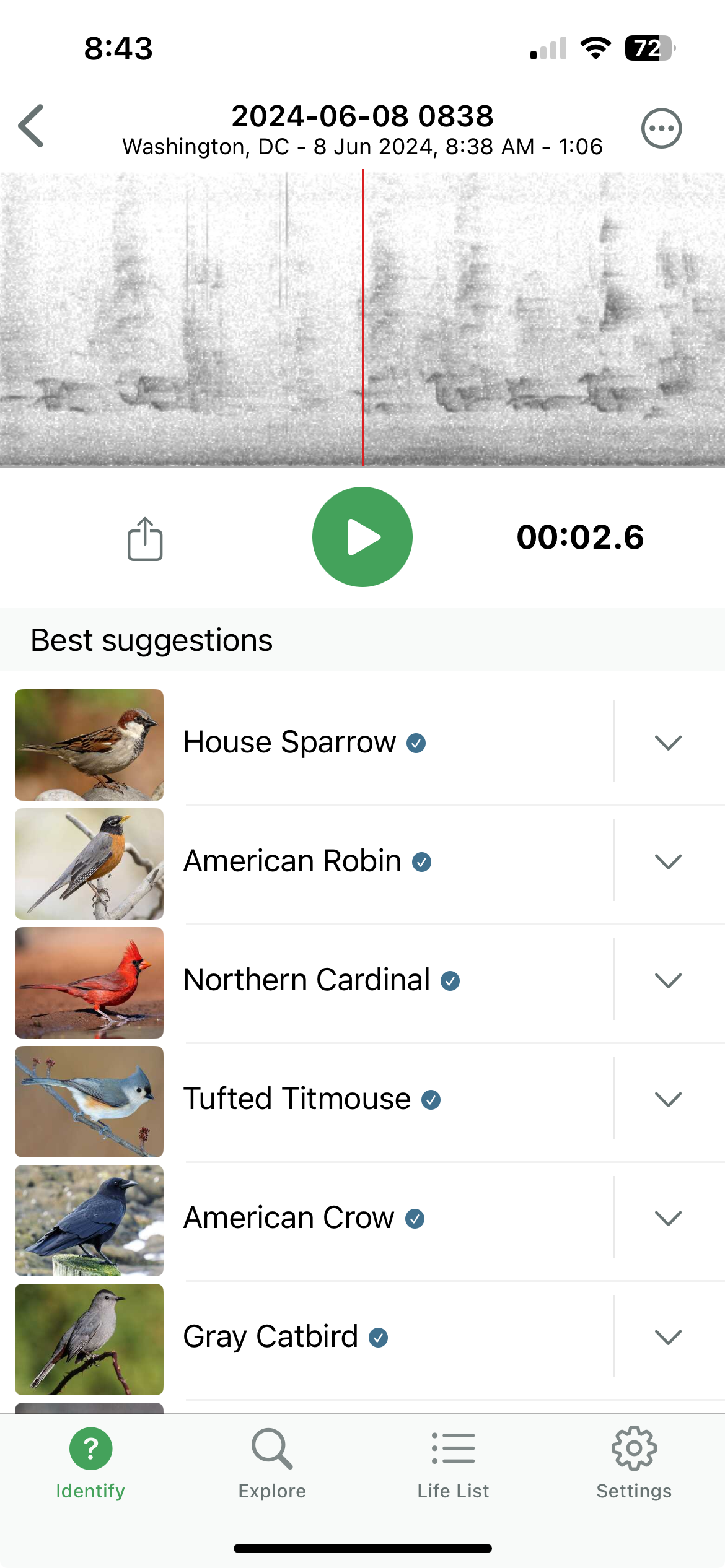Viewport: 725px width, 1568px height.
Task: Expand House Sparrow details chevron
Action: coord(668,742)
